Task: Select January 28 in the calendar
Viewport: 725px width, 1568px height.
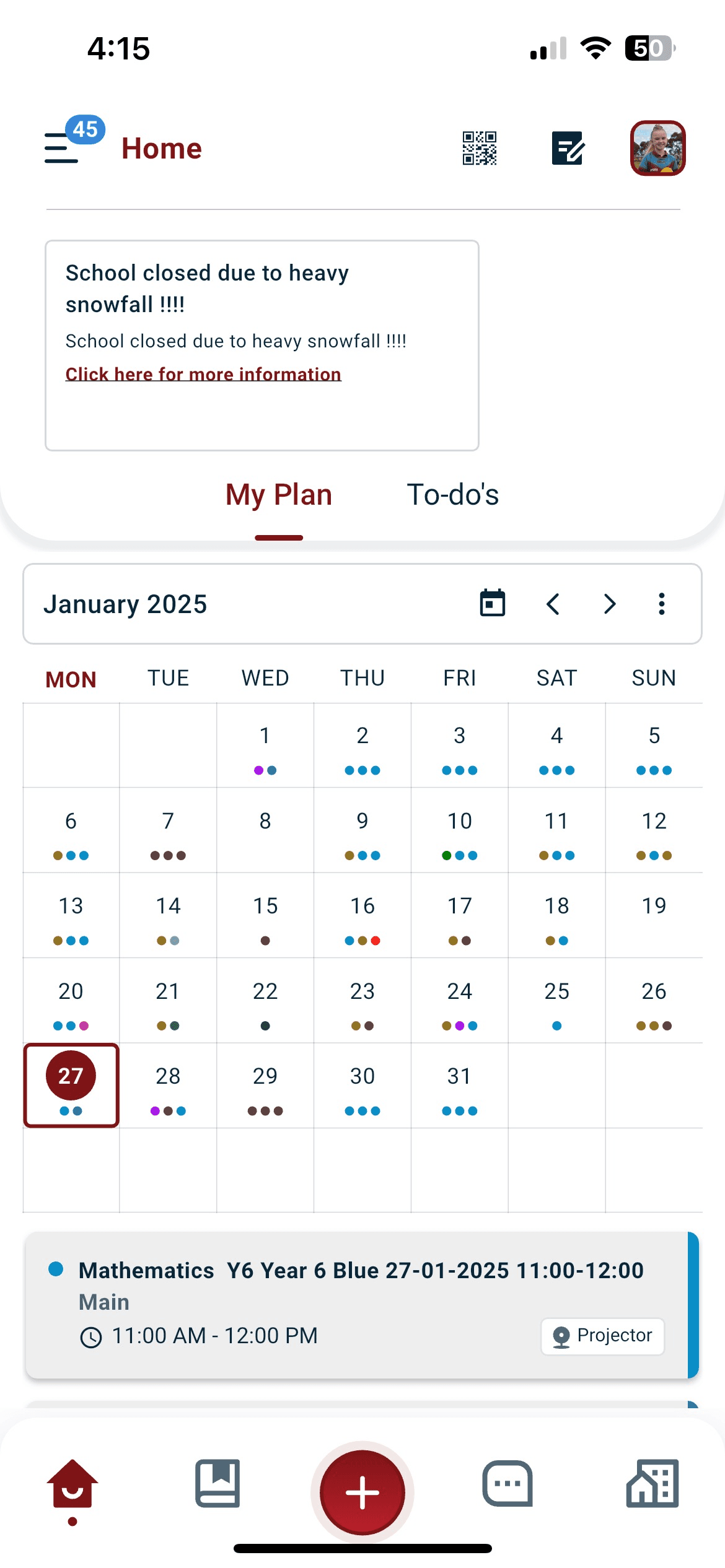Action: click(168, 1086)
